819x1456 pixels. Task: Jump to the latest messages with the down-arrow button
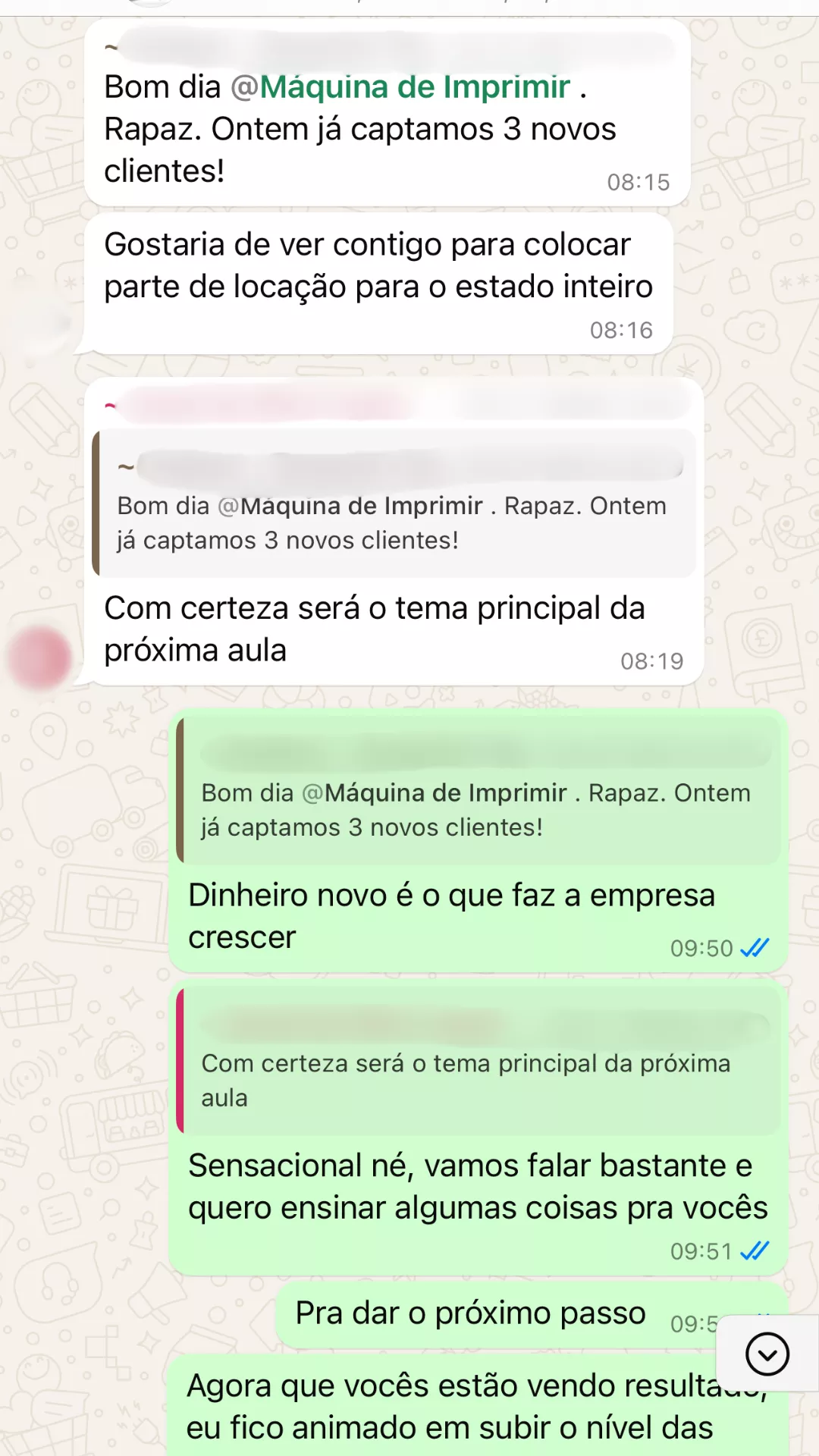click(767, 1354)
